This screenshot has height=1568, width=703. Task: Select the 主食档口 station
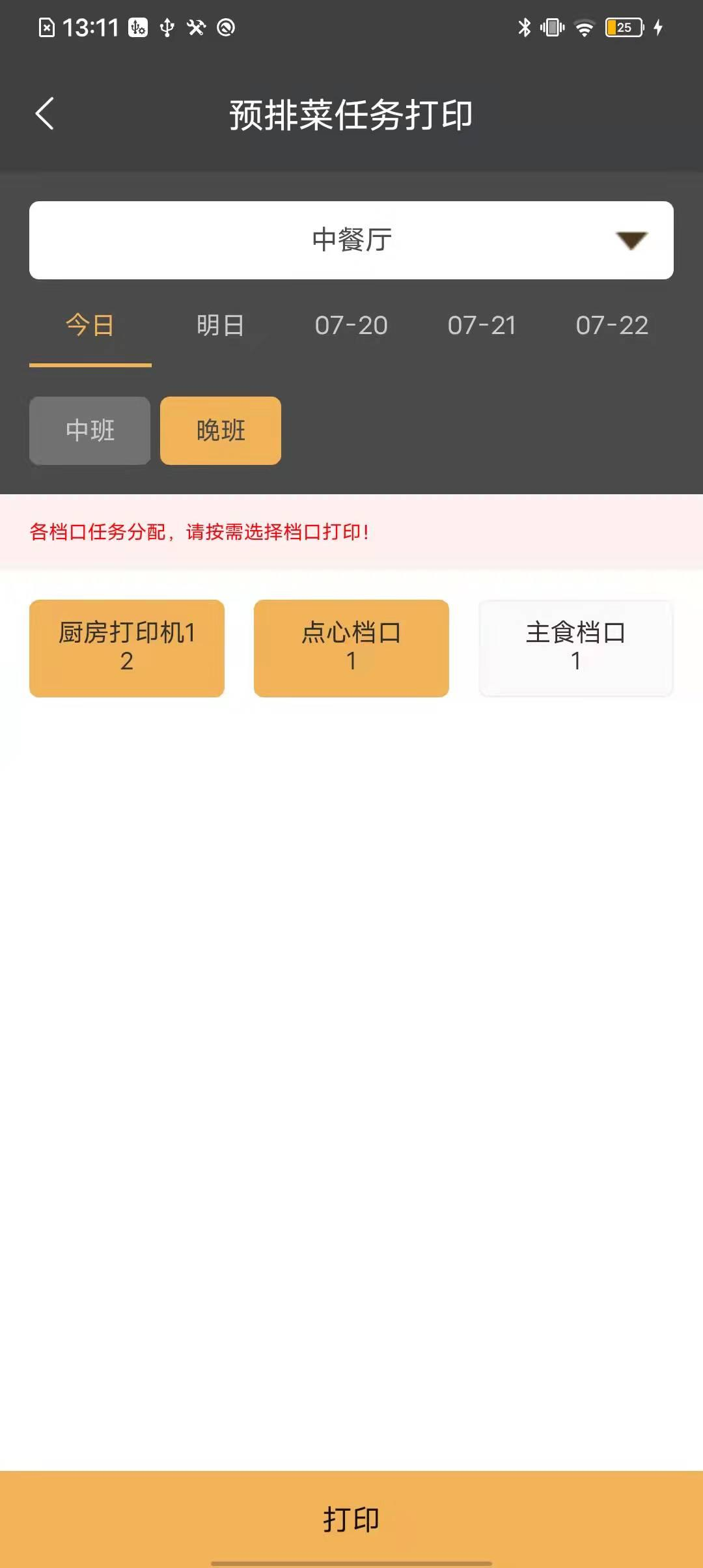click(576, 648)
